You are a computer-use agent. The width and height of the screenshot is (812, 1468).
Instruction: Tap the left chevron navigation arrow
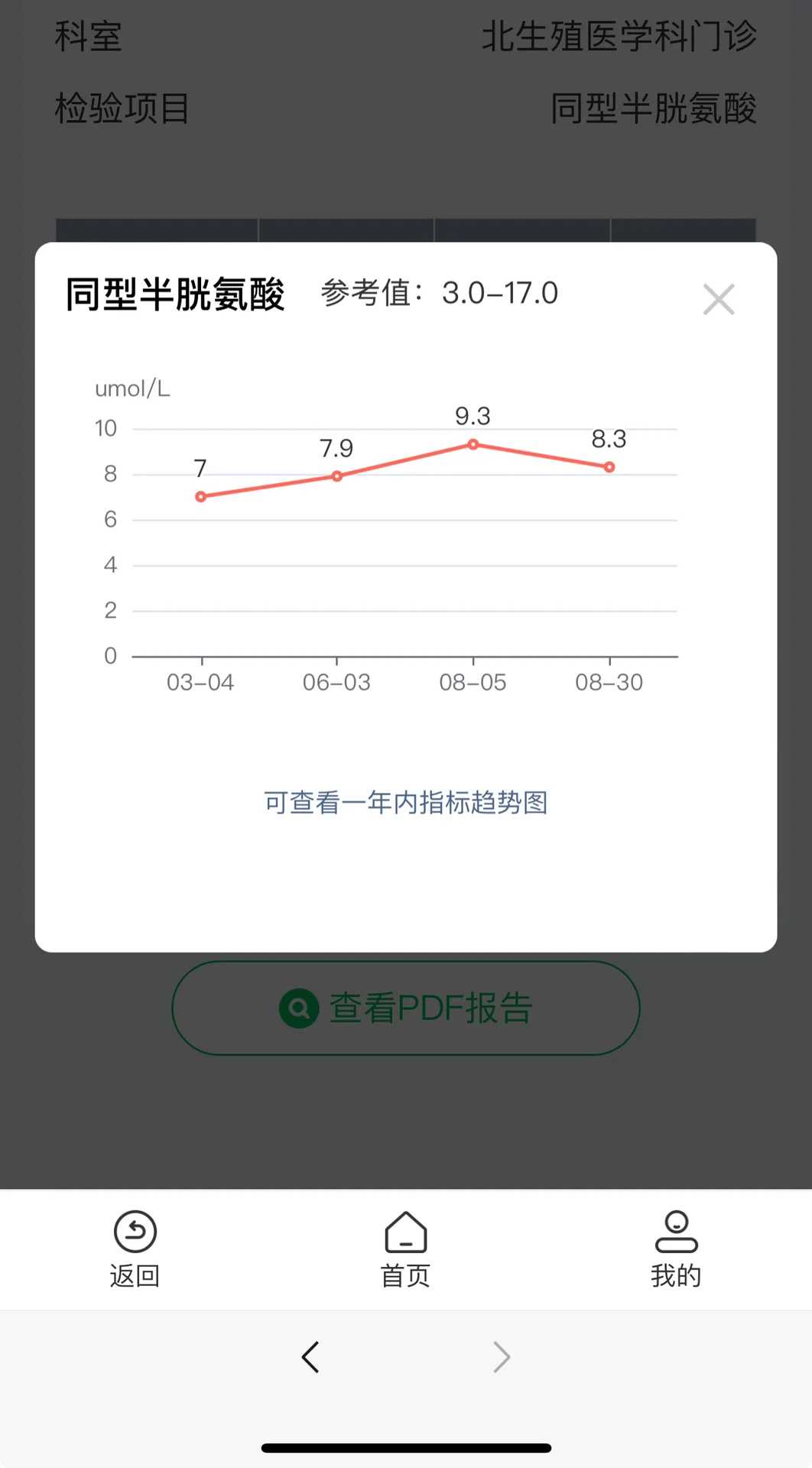(310, 1357)
